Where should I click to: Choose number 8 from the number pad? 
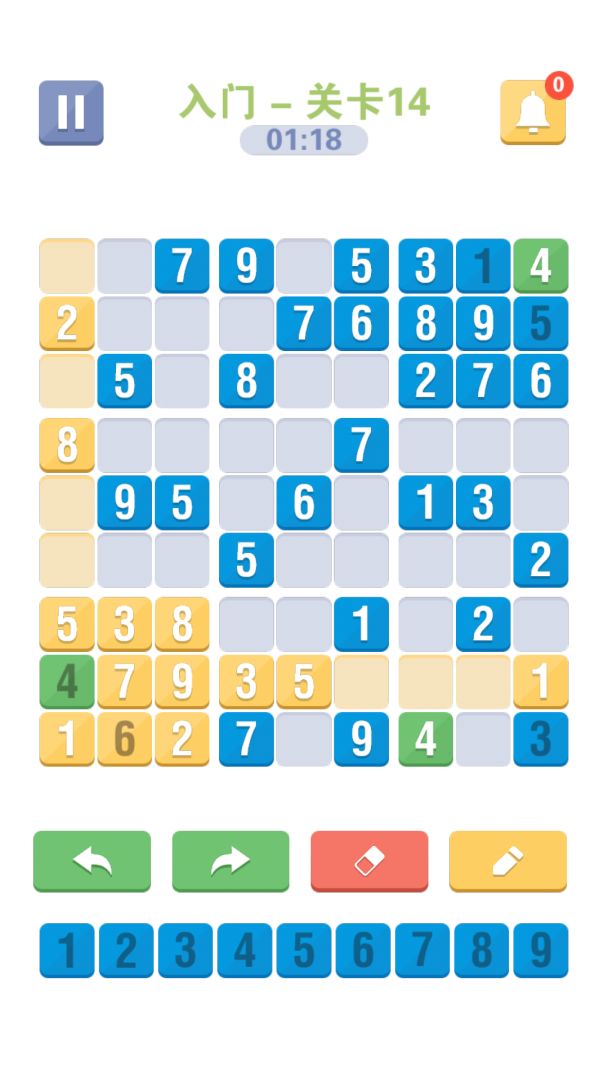[481, 950]
